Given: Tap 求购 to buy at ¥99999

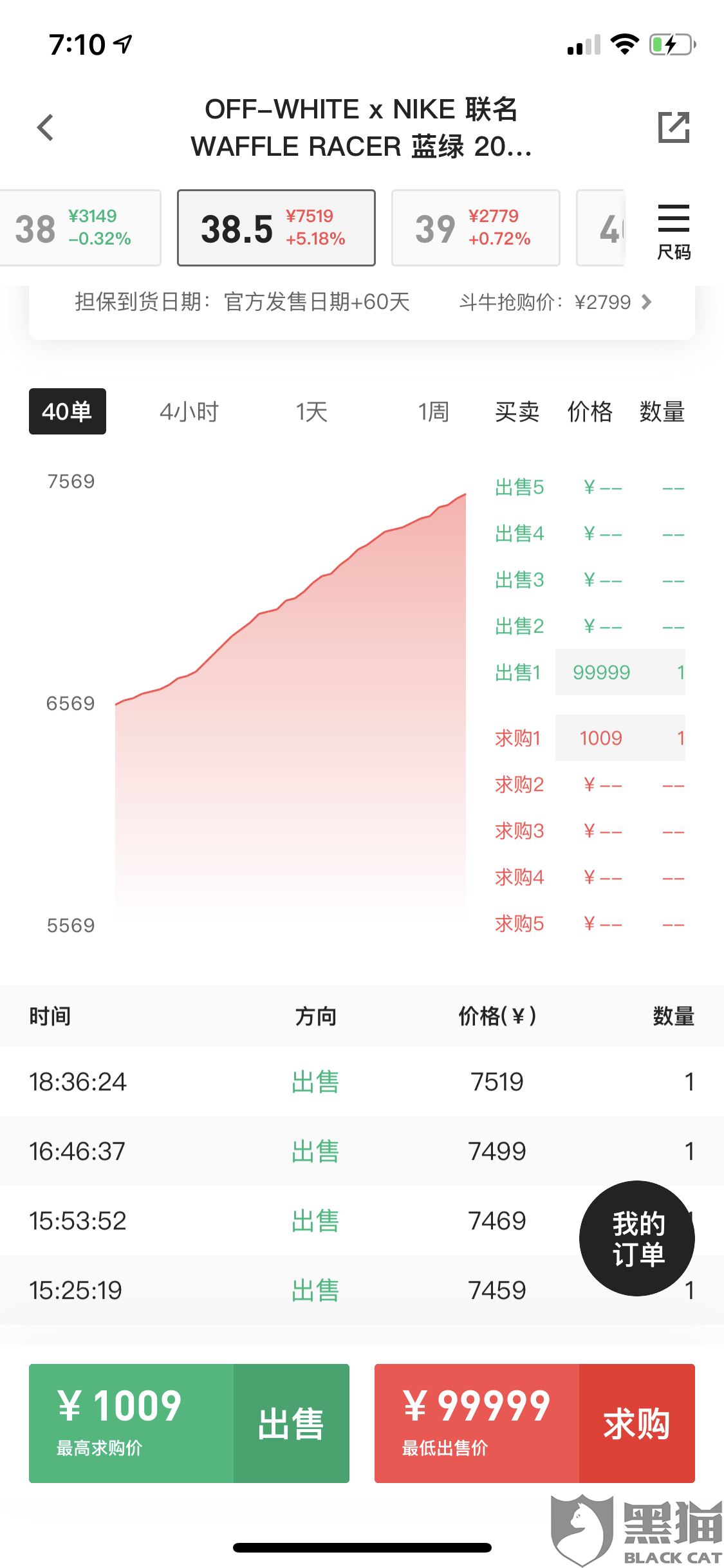Looking at the screenshot, I should (535, 1423).
